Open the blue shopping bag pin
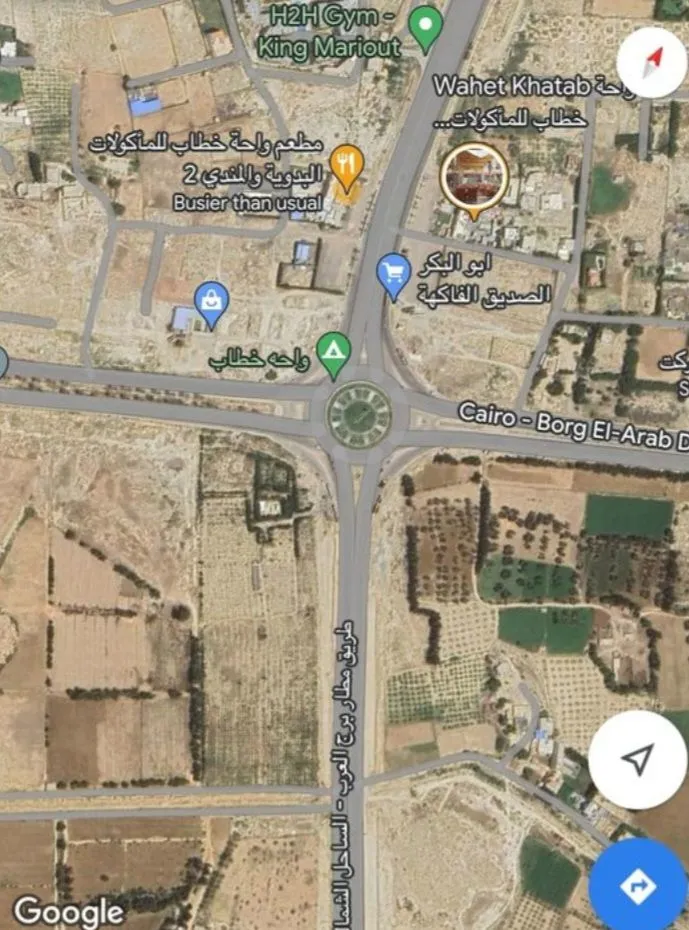689x930 pixels. [x=211, y=302]
